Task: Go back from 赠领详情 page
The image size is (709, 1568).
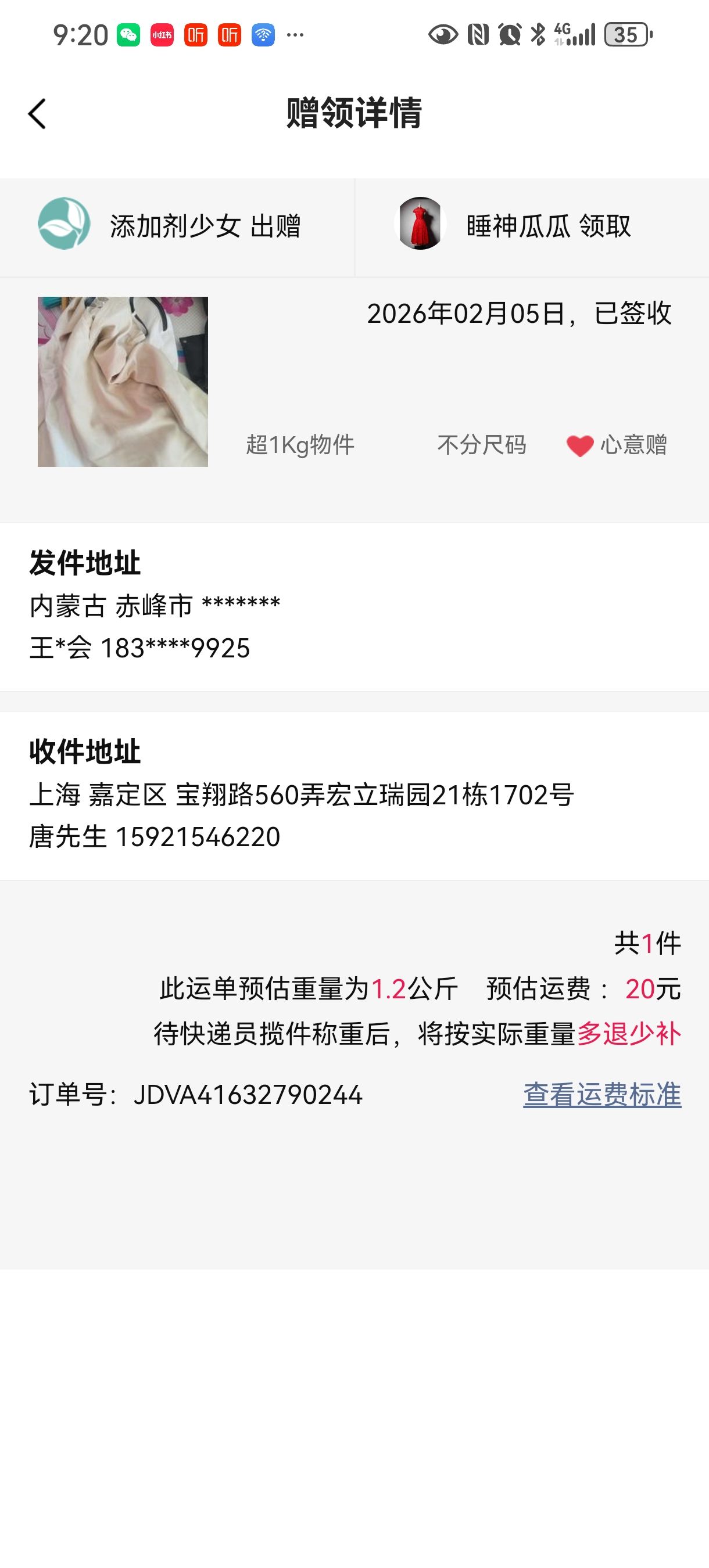Action: (37, 114)
